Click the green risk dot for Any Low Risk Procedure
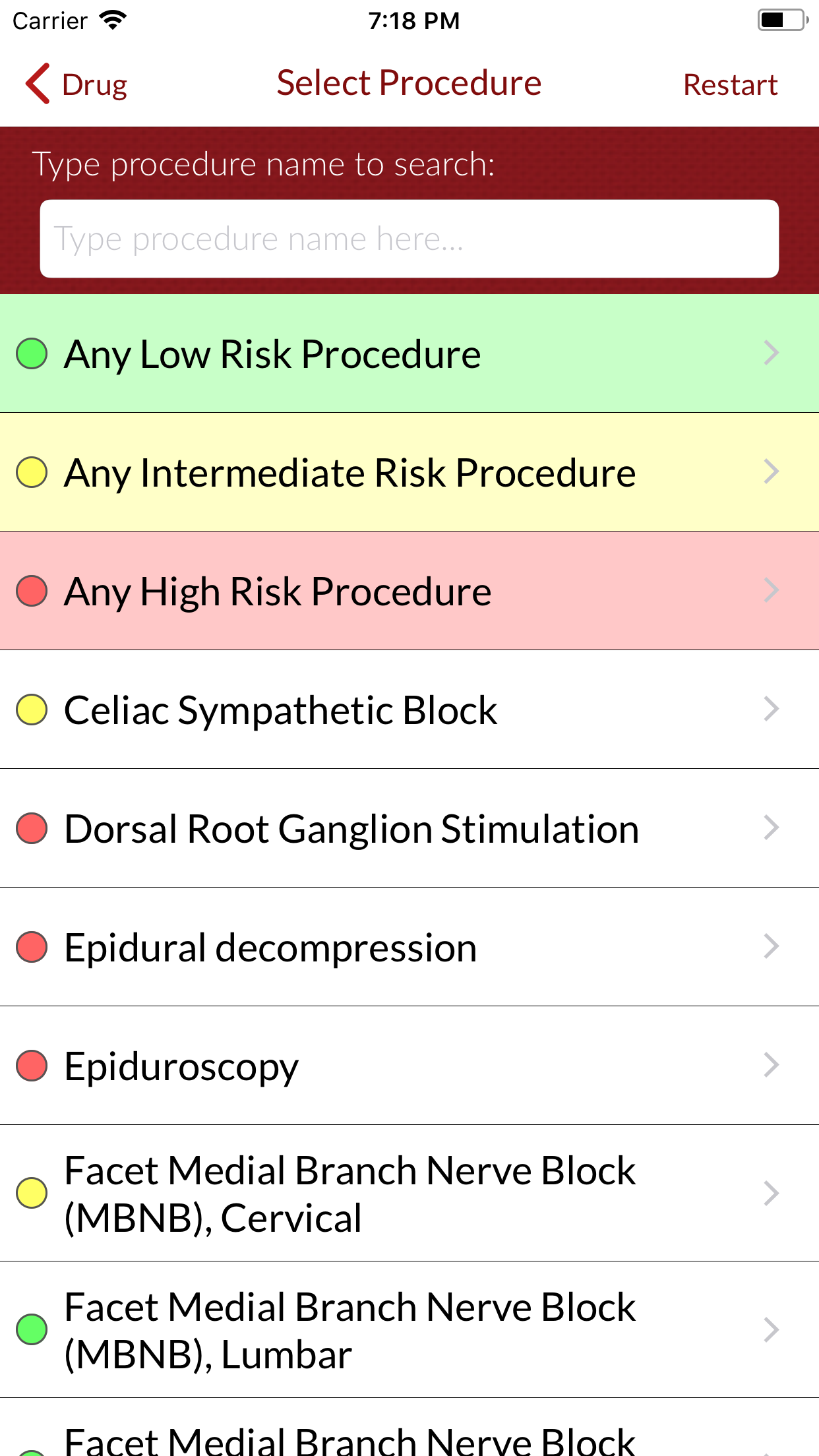This screenshot has width=819, height=1456. (x=31, y=353)
